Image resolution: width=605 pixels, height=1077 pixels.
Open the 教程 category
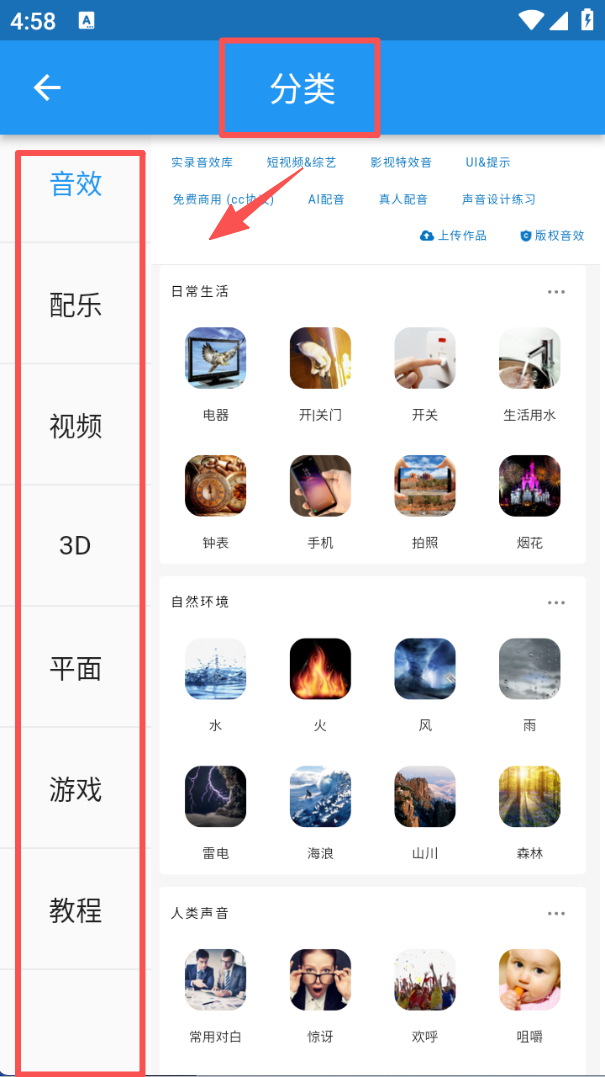pyautogui.click(x=76, y=910)
